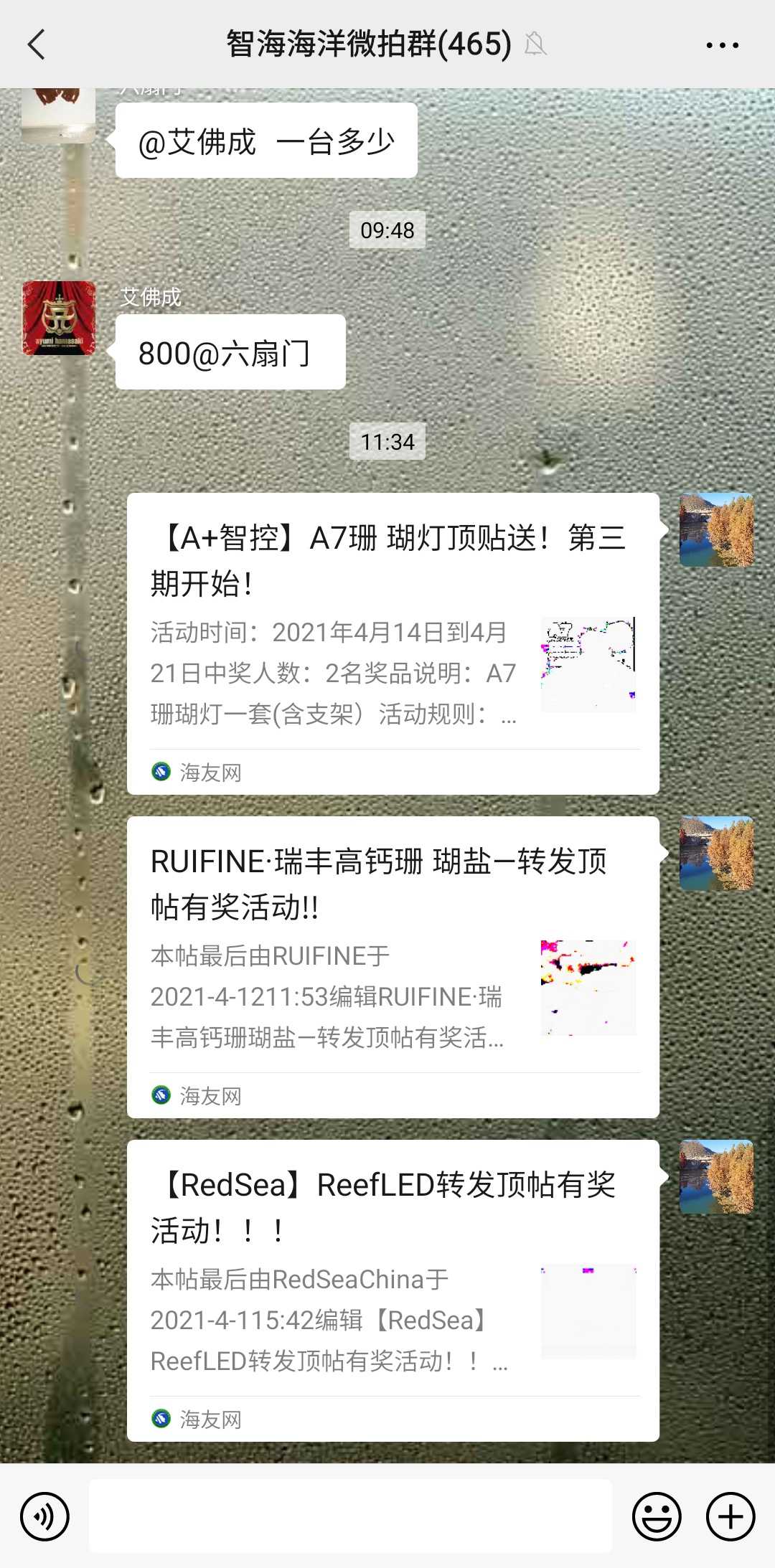
Task: Open the A+智控 A7珊瑚灯 shared link card
Action: click(393, 642)
